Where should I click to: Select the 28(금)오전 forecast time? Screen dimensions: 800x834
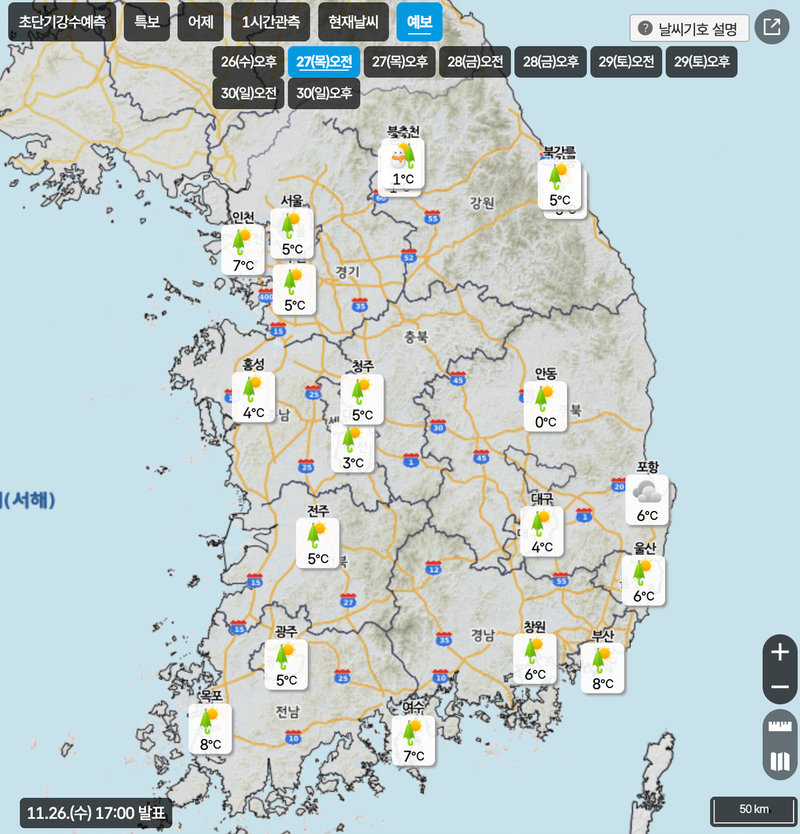[475, 62]
